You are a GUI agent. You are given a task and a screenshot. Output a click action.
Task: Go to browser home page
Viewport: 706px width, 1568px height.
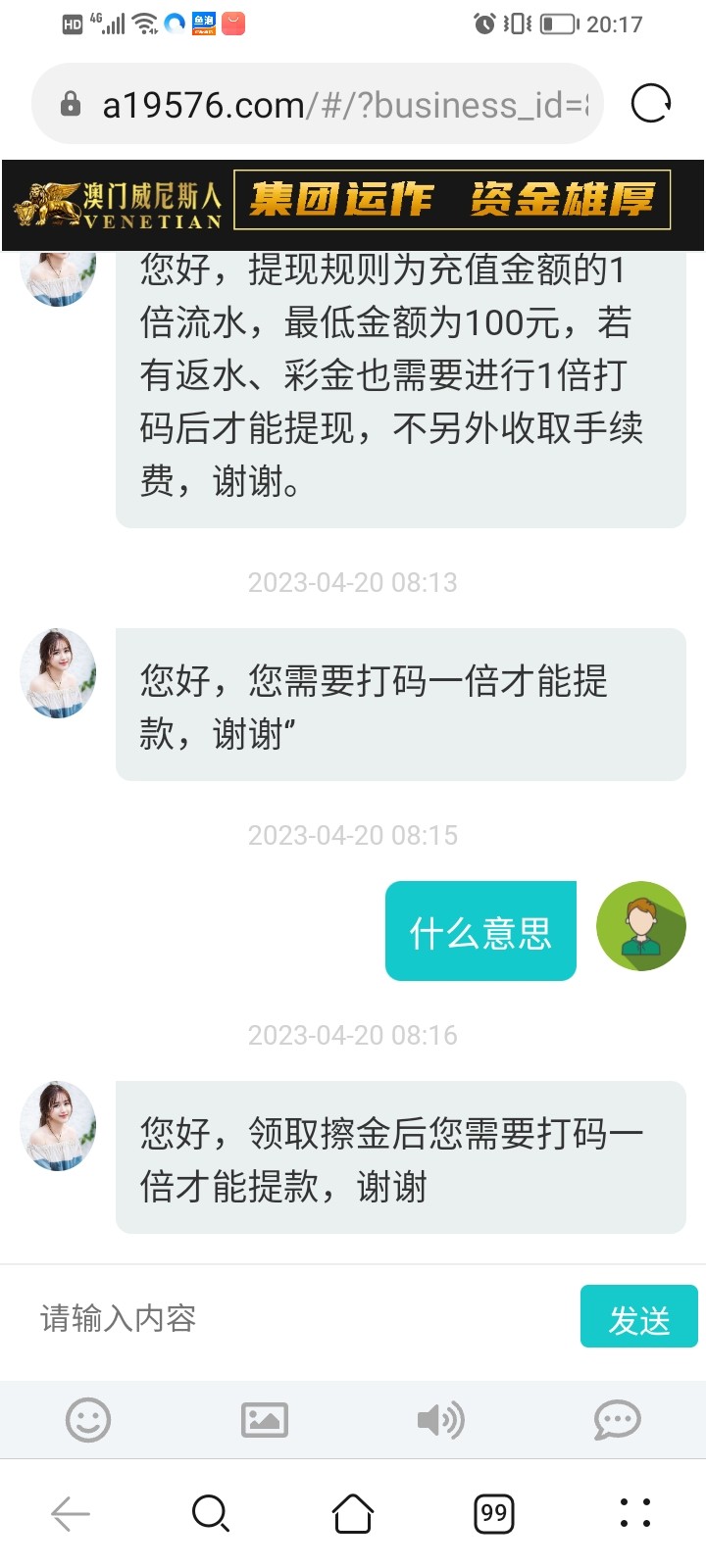click(x=353, y=1513)
